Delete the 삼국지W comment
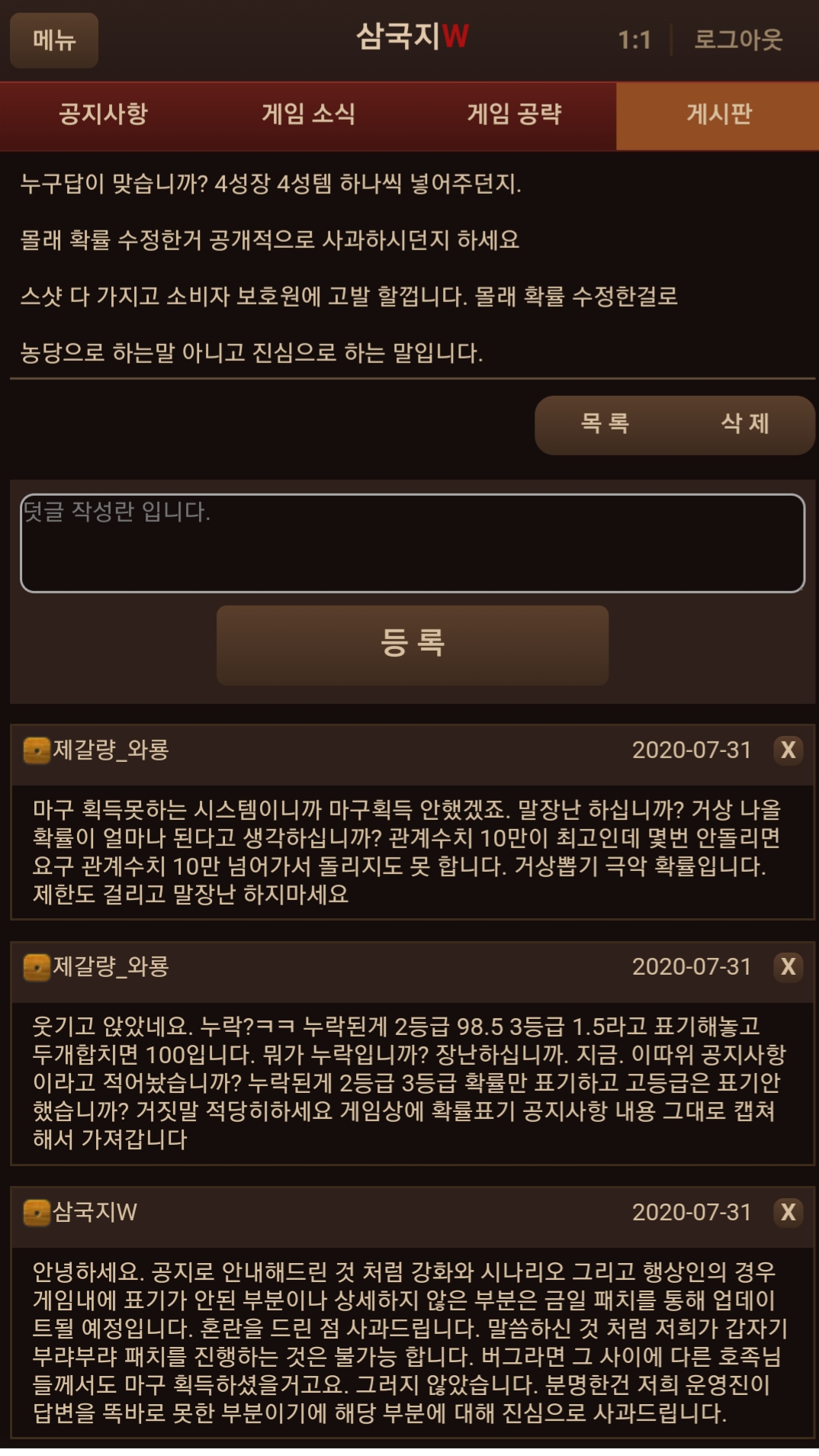 (x=788, y=1212)
